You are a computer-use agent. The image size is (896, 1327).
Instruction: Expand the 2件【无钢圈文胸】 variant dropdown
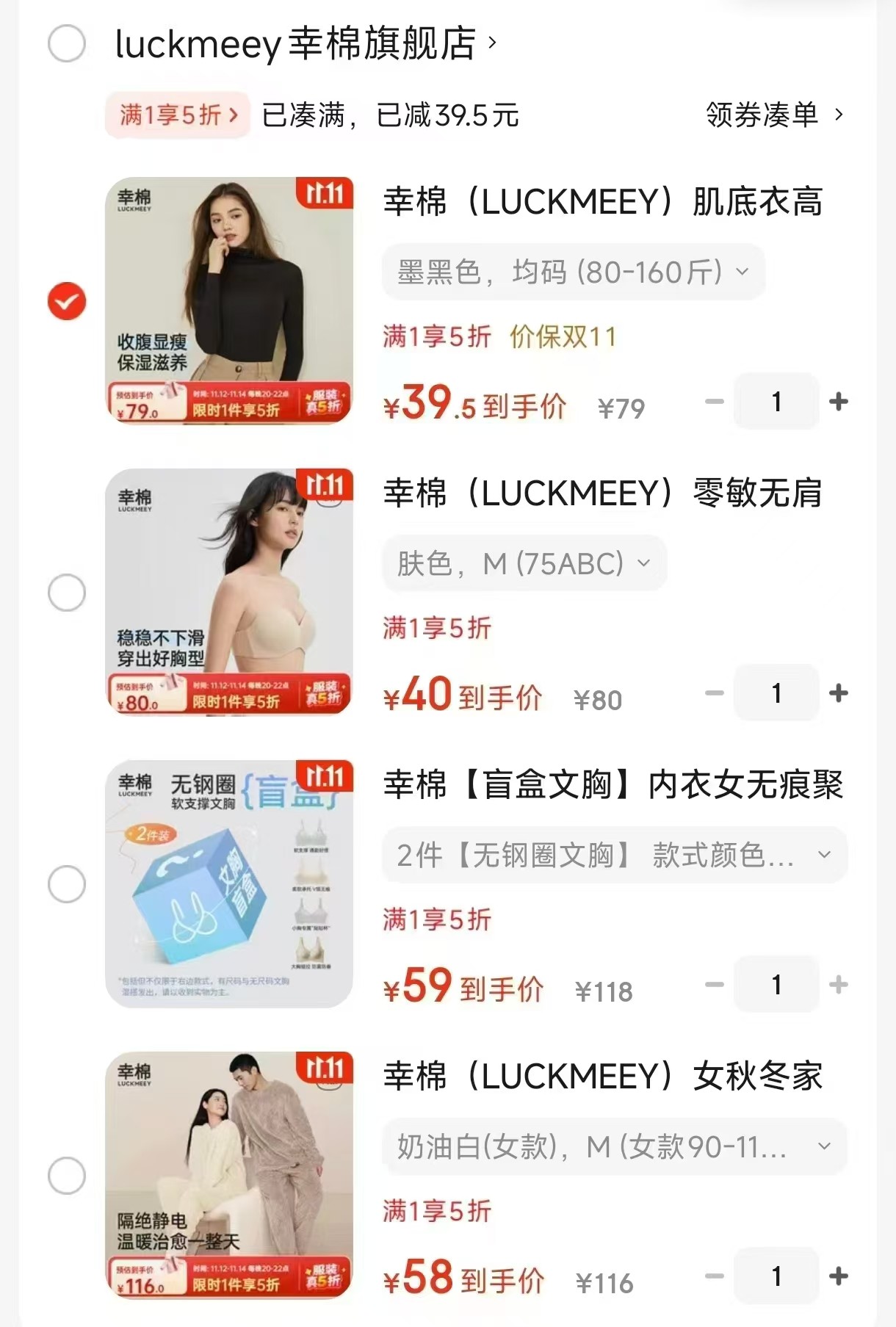click(614, 855)
